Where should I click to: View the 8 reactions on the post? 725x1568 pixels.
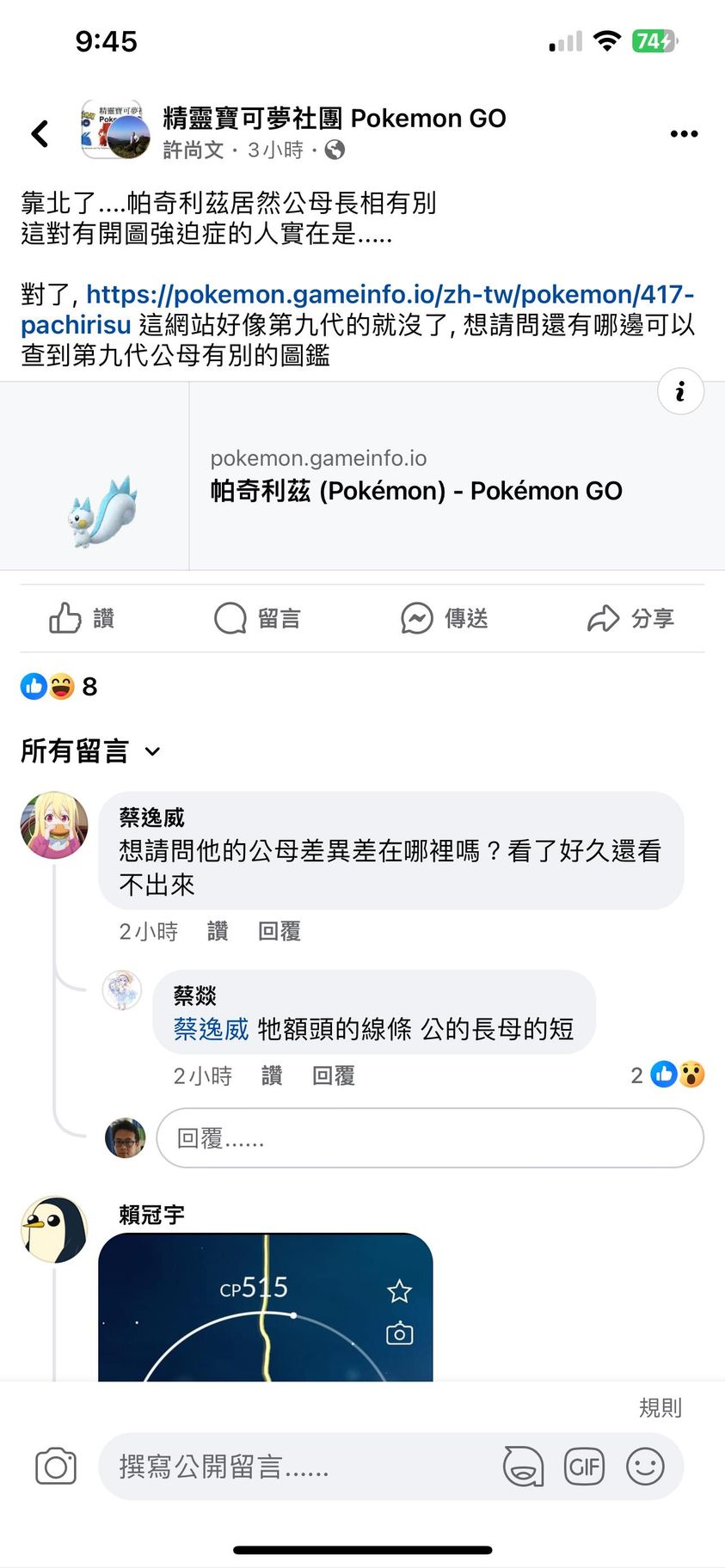coord(59,686)
